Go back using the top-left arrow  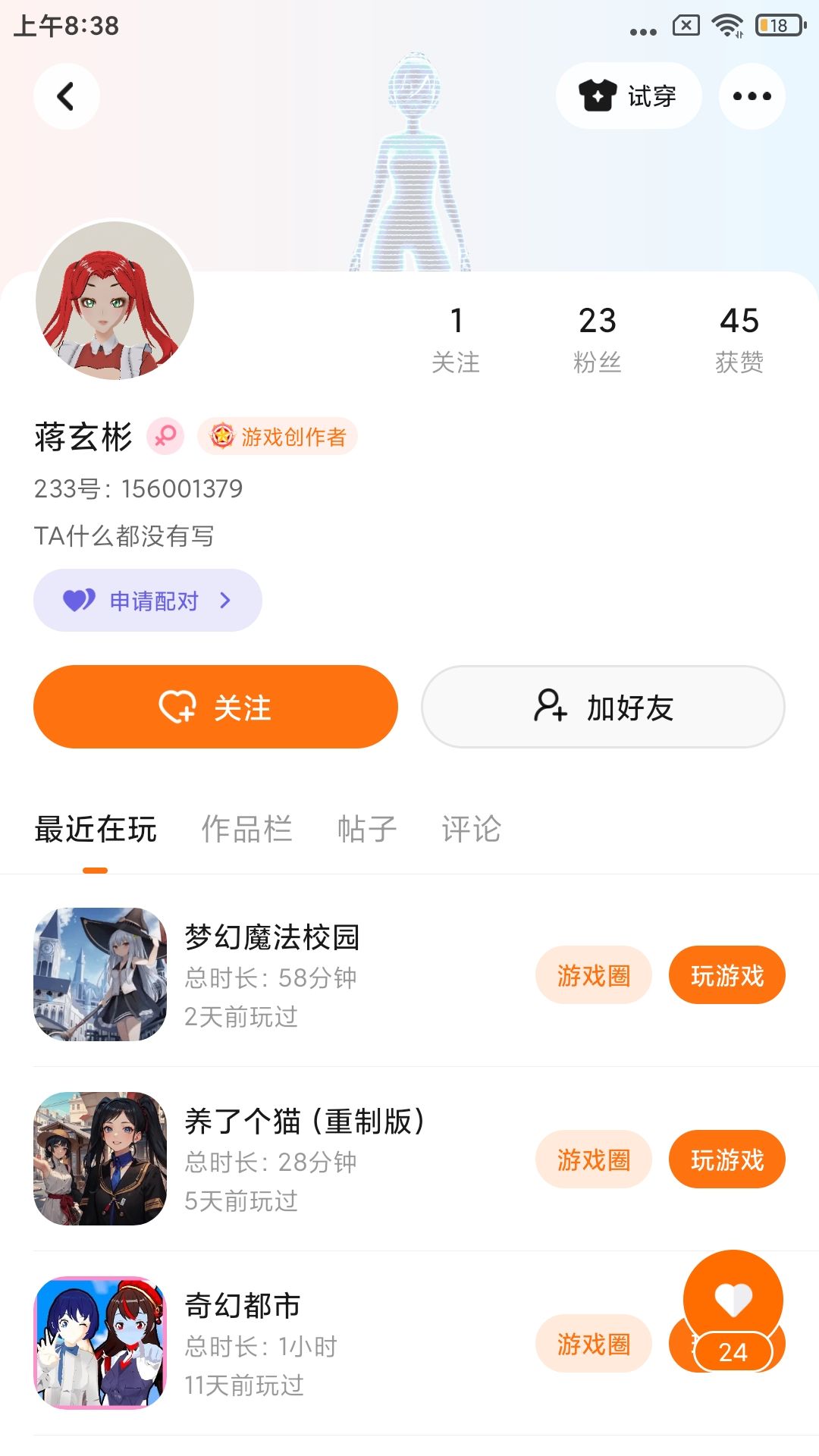click(x=67, y=96)
